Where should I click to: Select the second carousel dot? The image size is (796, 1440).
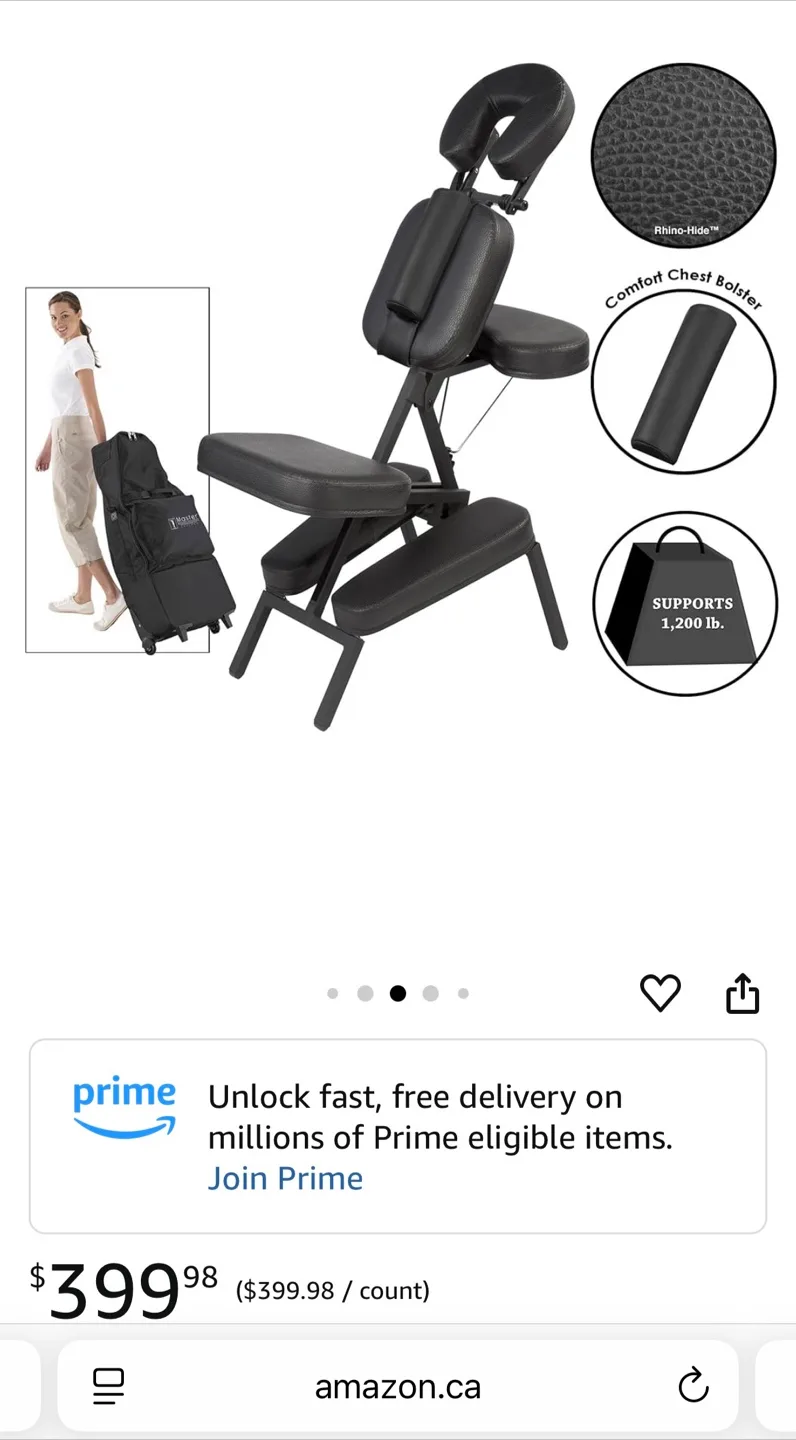365,993
